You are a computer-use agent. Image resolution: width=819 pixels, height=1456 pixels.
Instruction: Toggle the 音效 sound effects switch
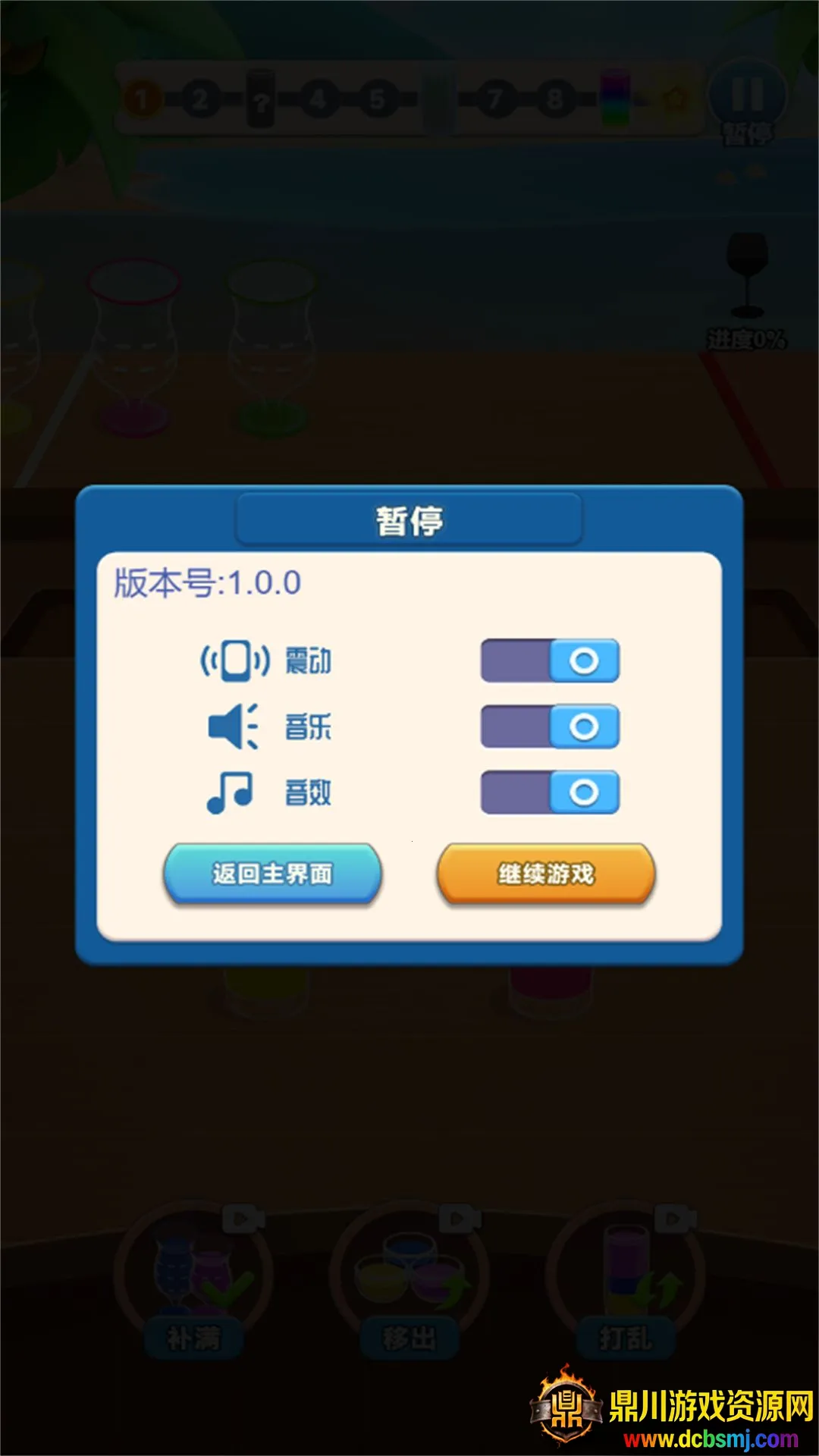tap(550, 792)
